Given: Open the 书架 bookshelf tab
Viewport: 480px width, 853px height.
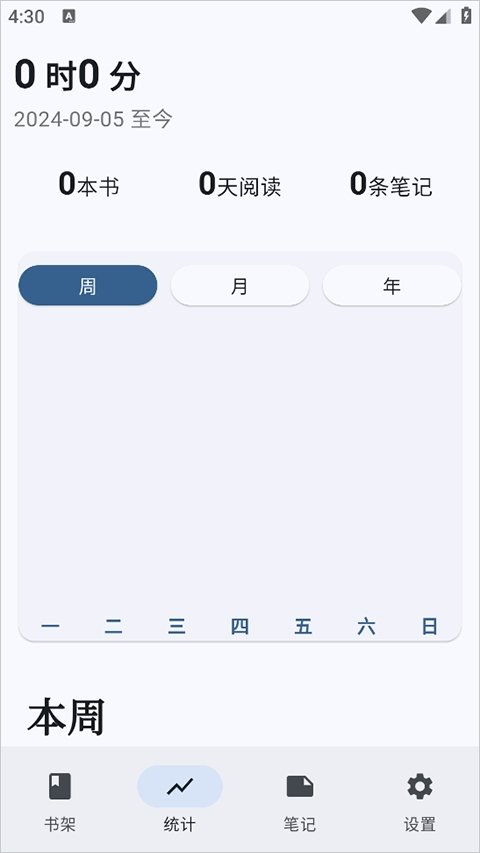Looking at the screenshot, I should [60, 800].
